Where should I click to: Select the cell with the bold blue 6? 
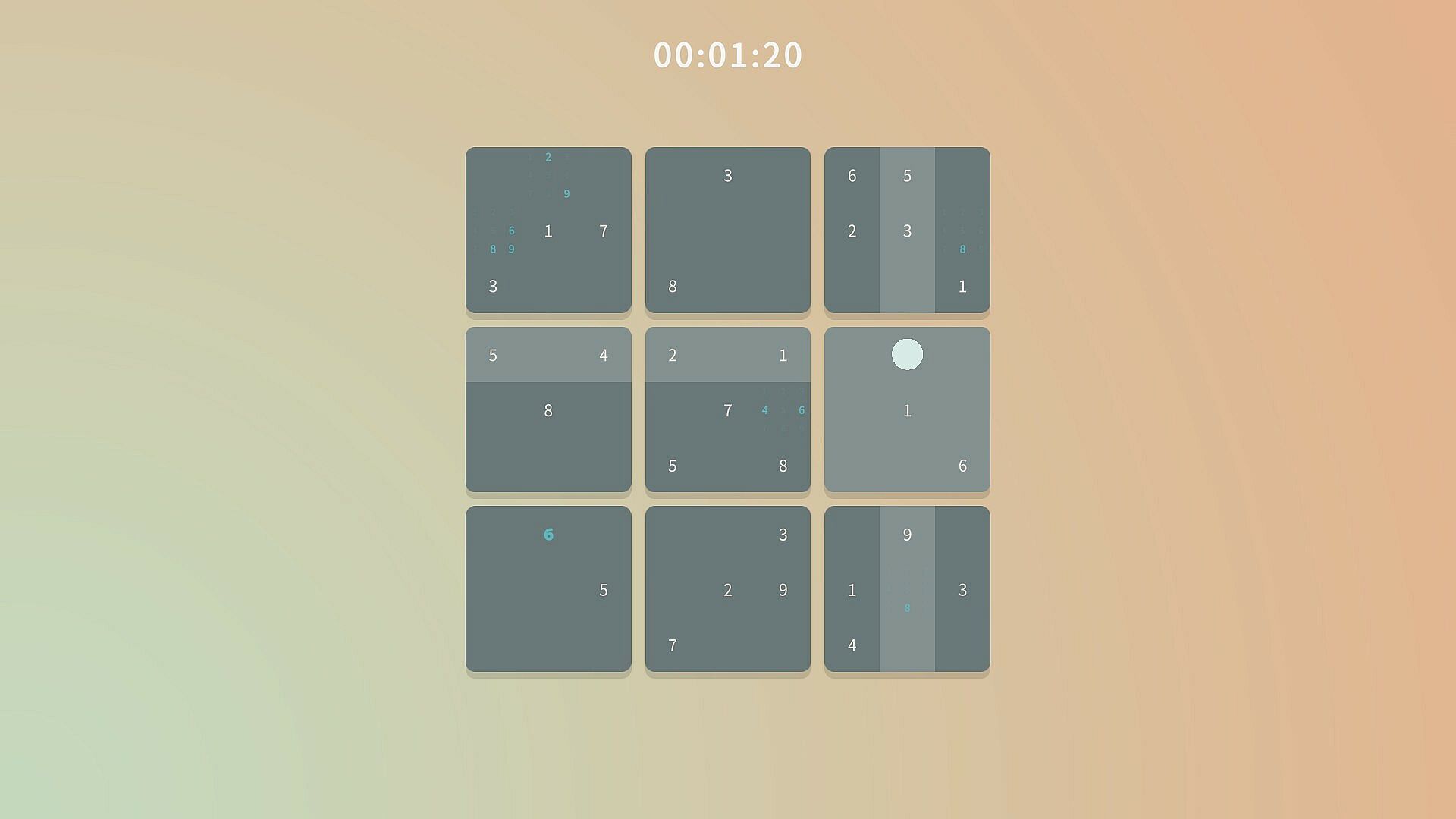pos(548,535)
